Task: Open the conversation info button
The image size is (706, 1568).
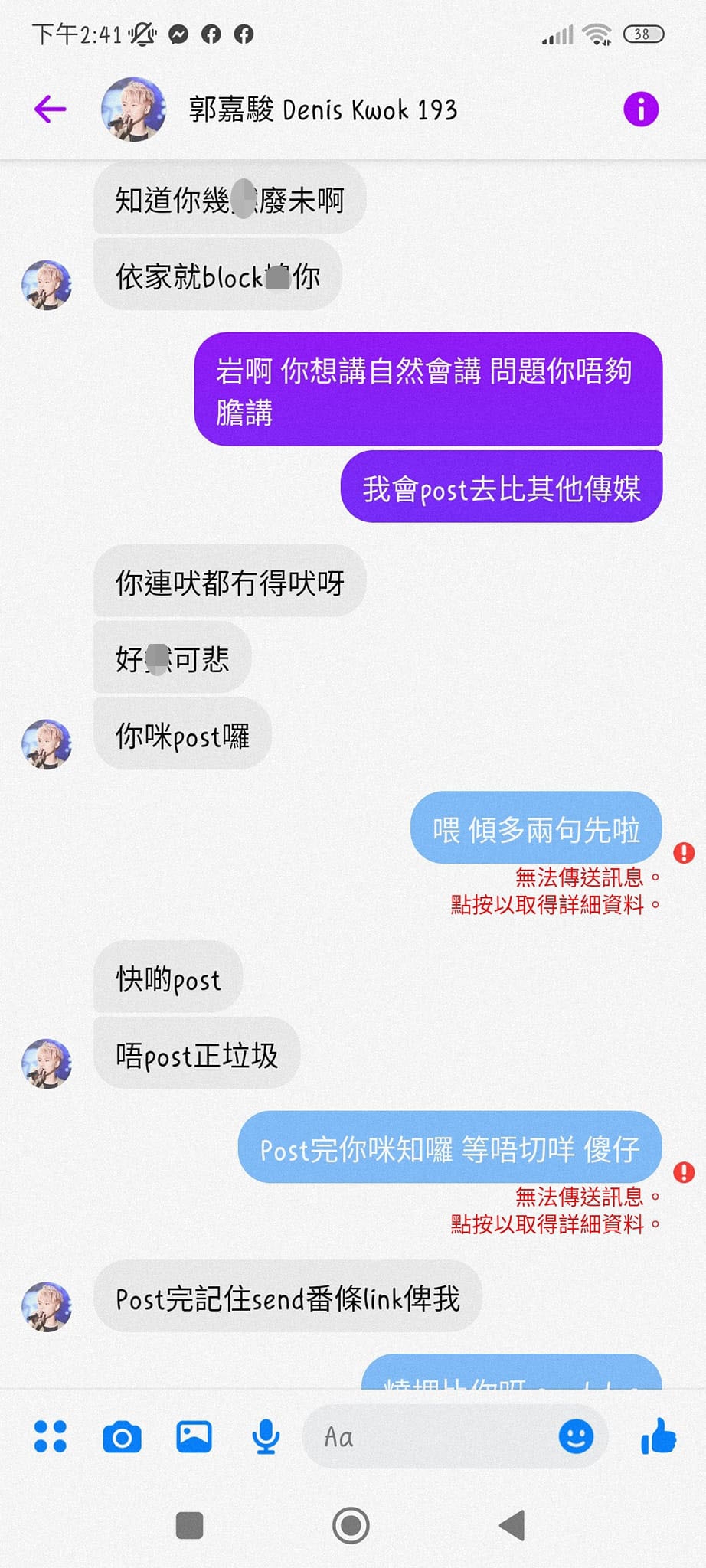Action: click(641, 109)
